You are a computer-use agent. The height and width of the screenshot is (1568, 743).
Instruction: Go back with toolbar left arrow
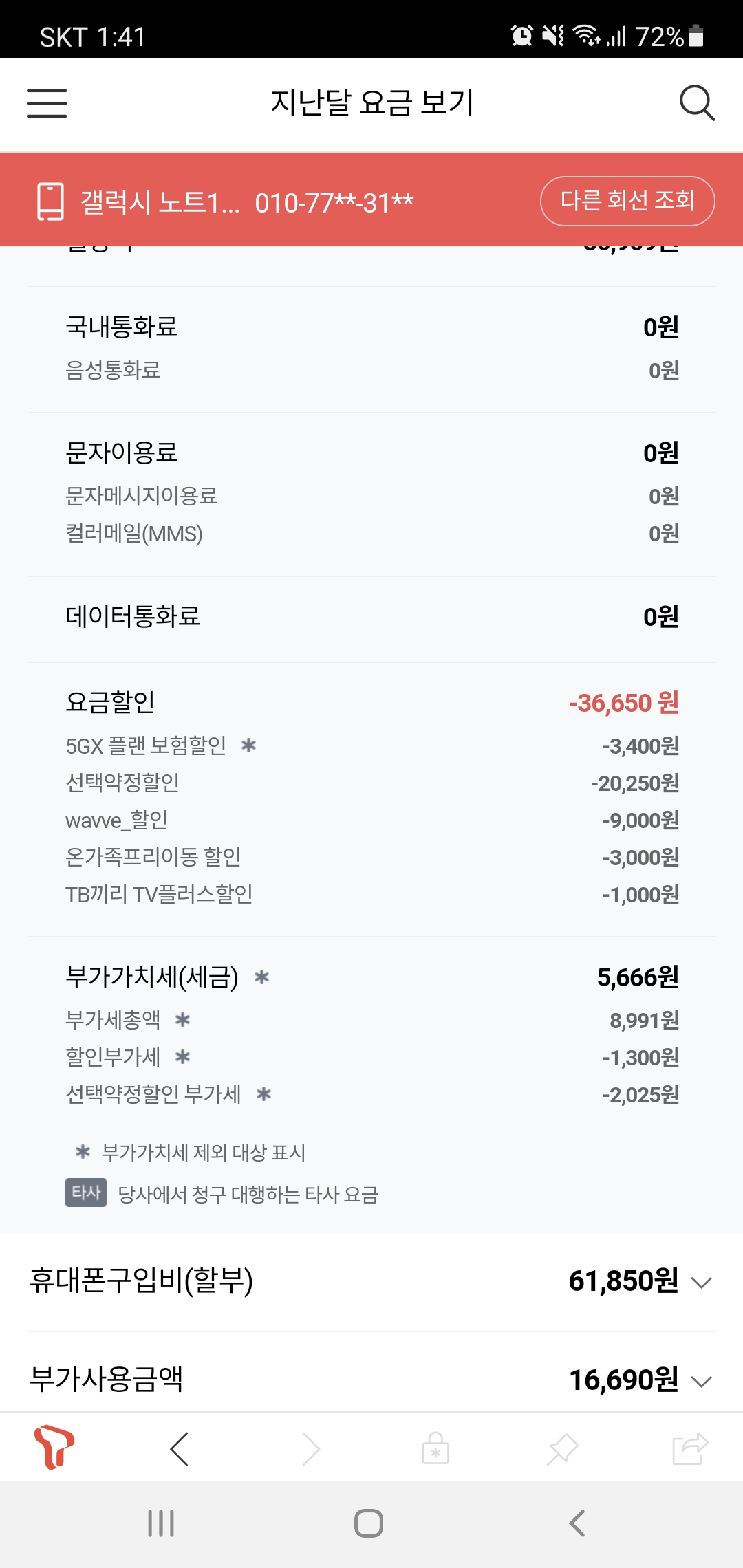(180, 1449)
